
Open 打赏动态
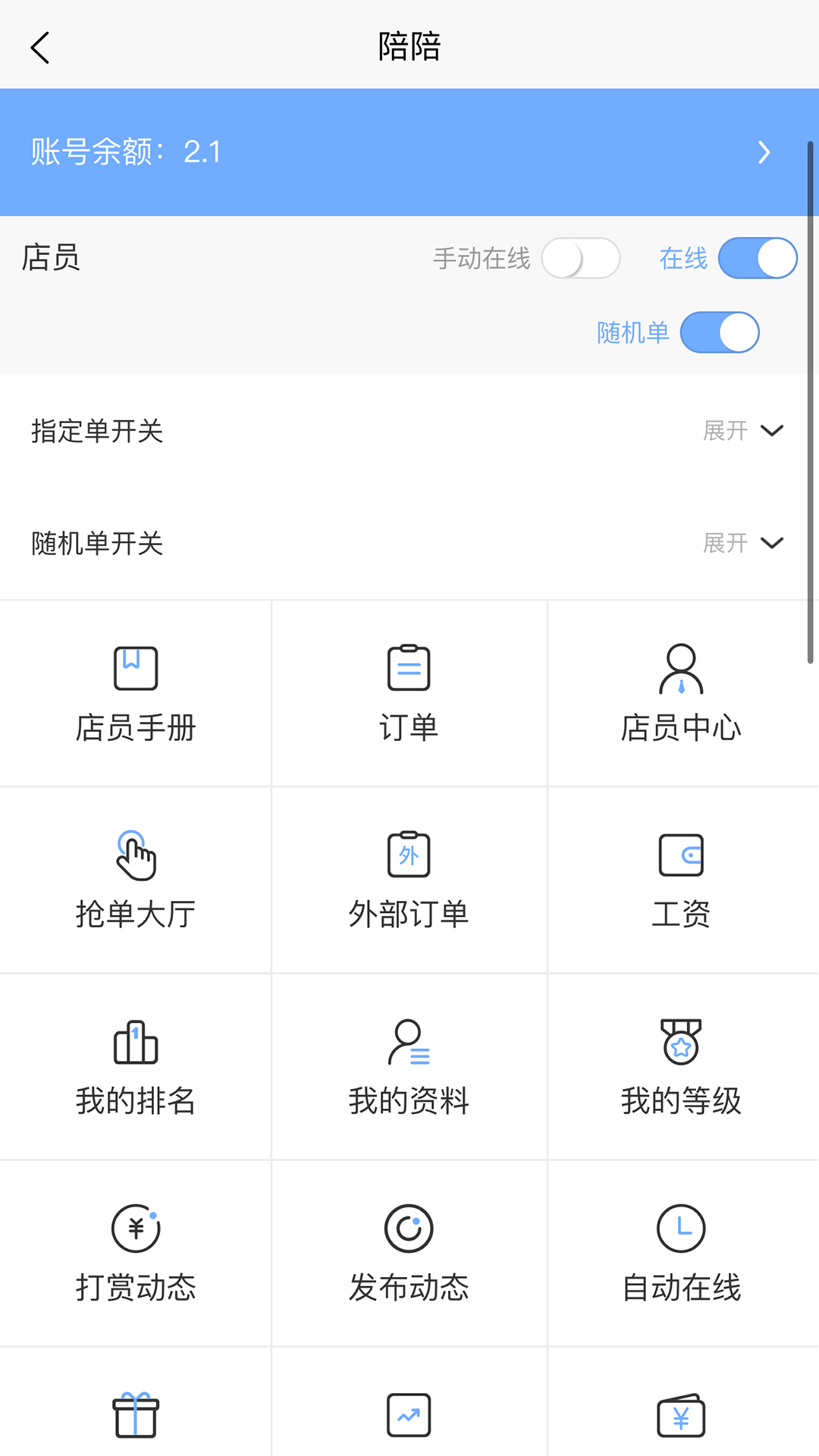pos(136,1253)
